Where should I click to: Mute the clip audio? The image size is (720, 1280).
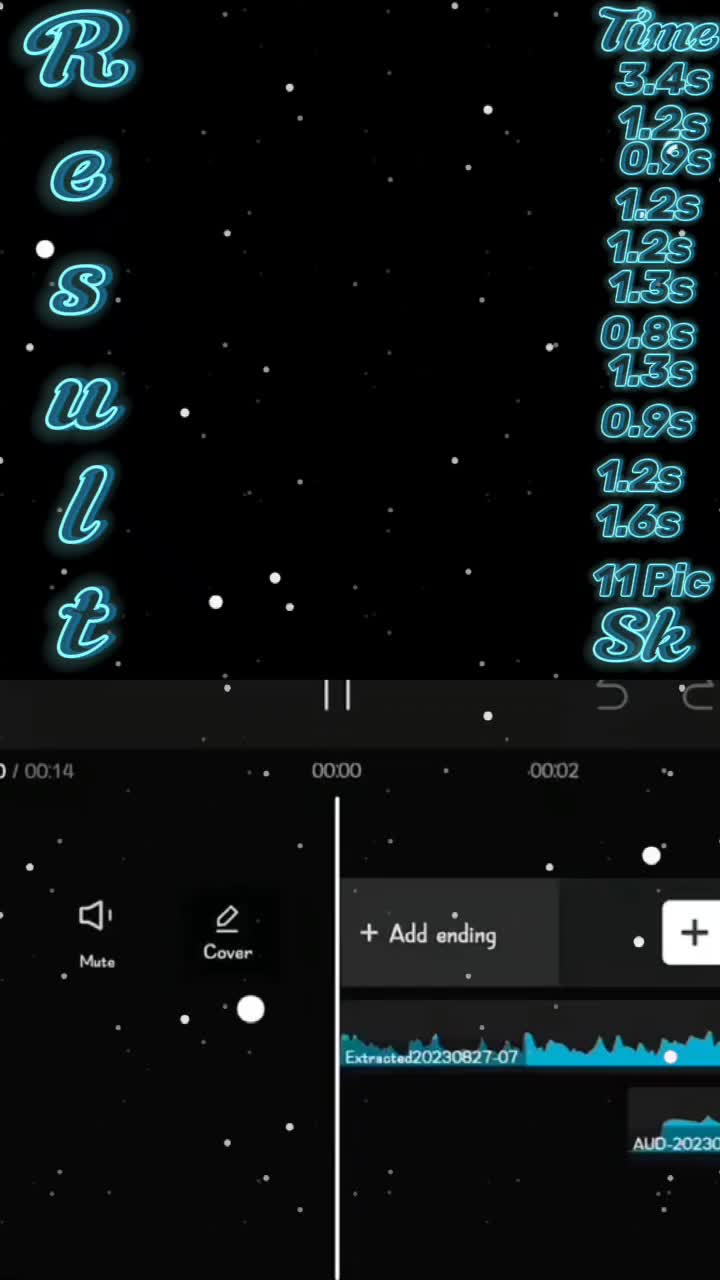click(x=96, y=933)
